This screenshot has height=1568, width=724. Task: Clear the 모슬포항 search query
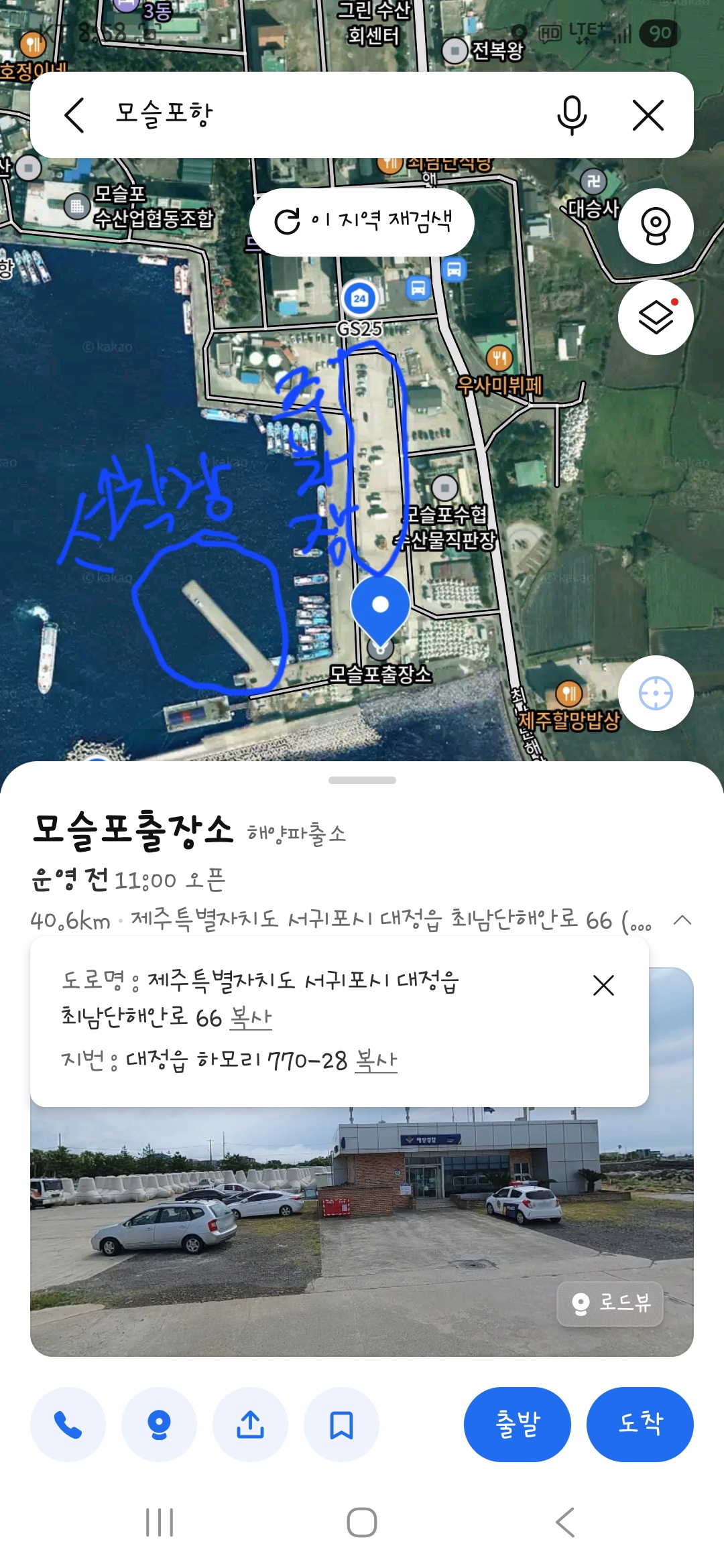coord(648,115)
